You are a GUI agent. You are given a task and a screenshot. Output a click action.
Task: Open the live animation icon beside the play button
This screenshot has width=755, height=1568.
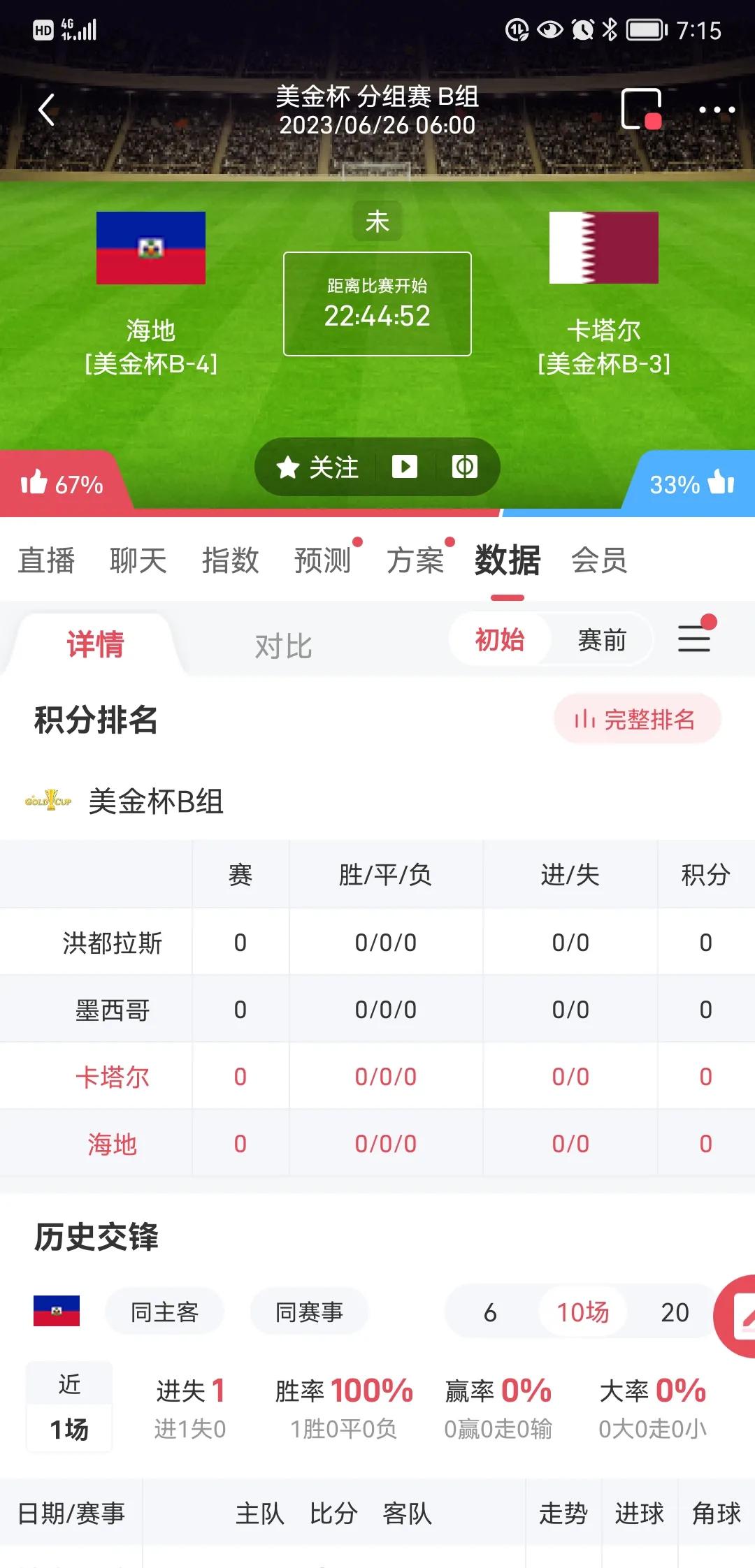[x=463, y=467]
